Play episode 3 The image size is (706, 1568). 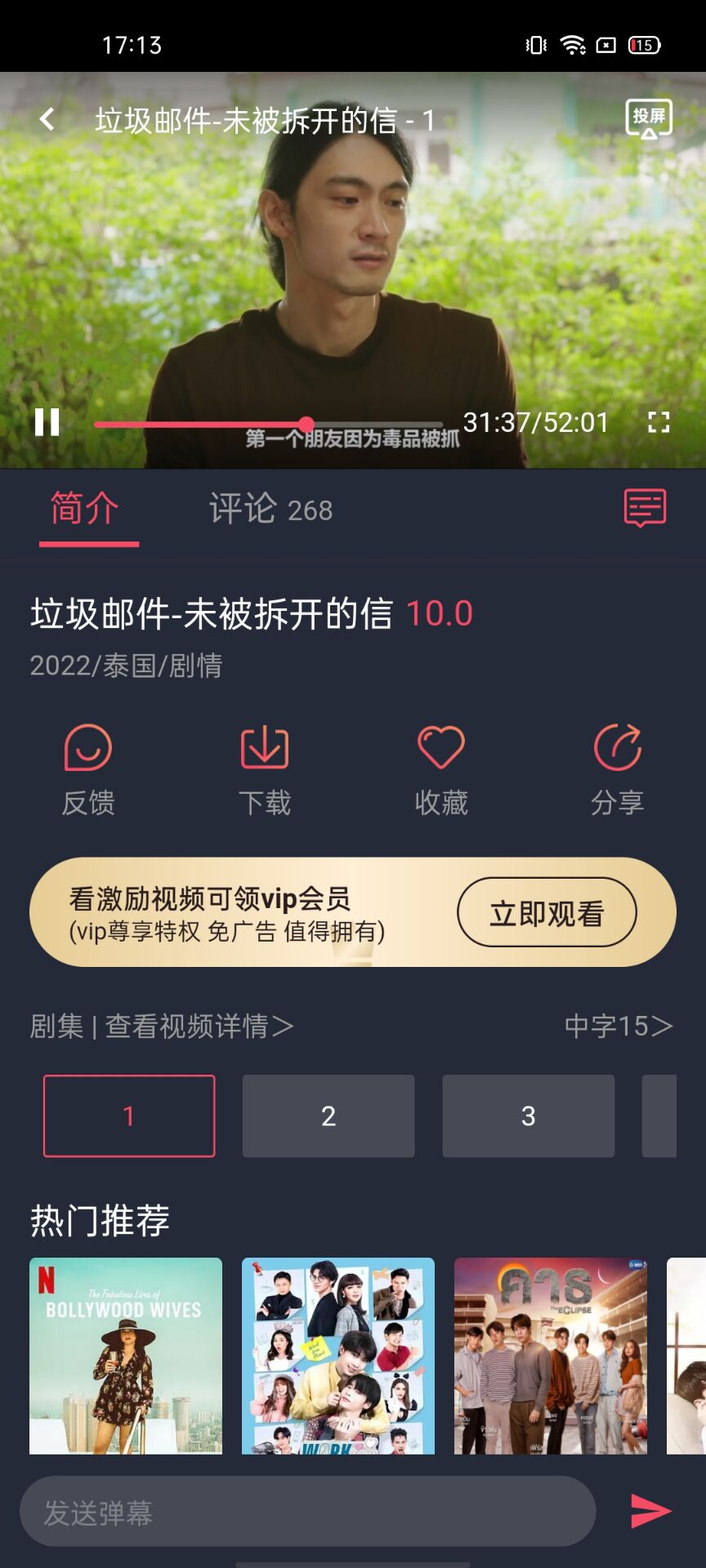(528, 1116)
